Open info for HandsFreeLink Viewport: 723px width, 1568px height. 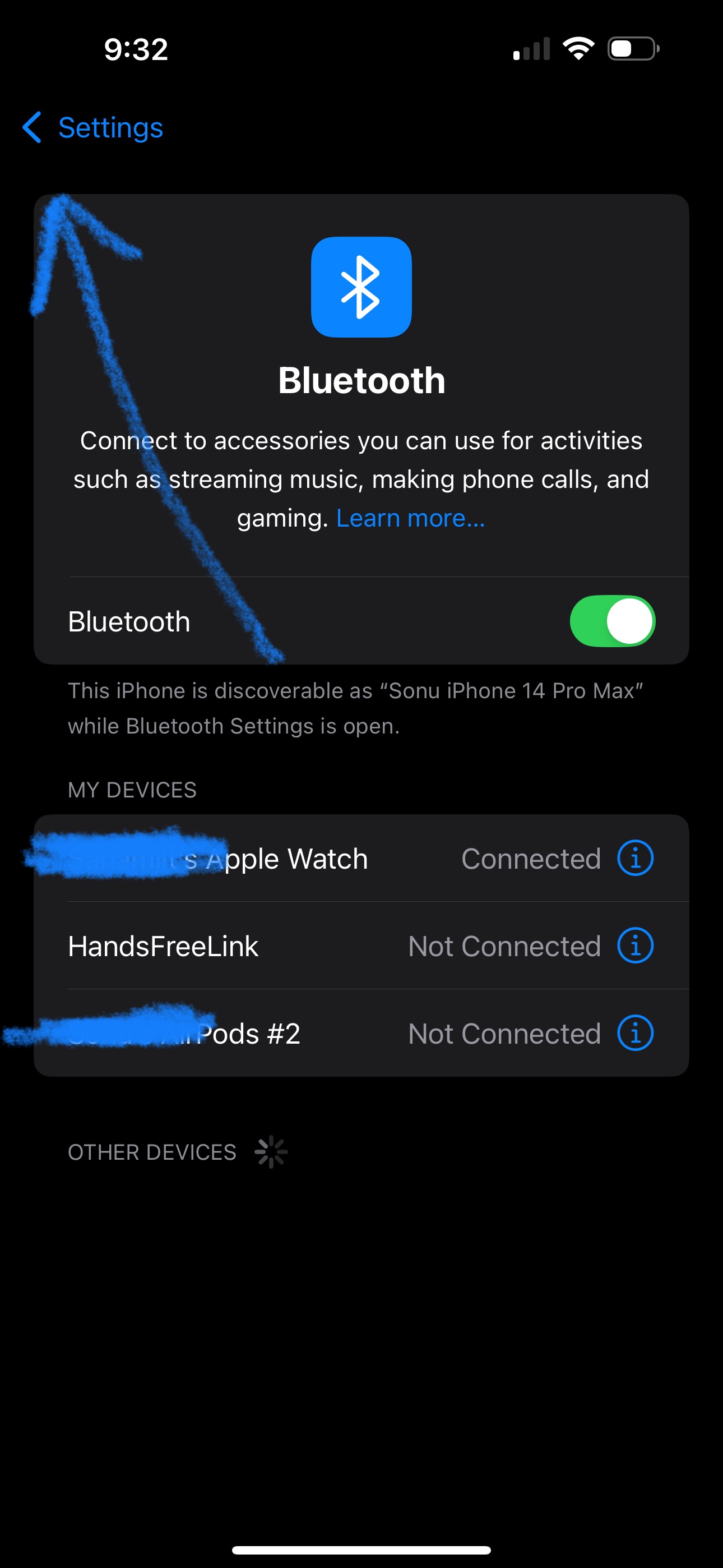tap(635, 946)
